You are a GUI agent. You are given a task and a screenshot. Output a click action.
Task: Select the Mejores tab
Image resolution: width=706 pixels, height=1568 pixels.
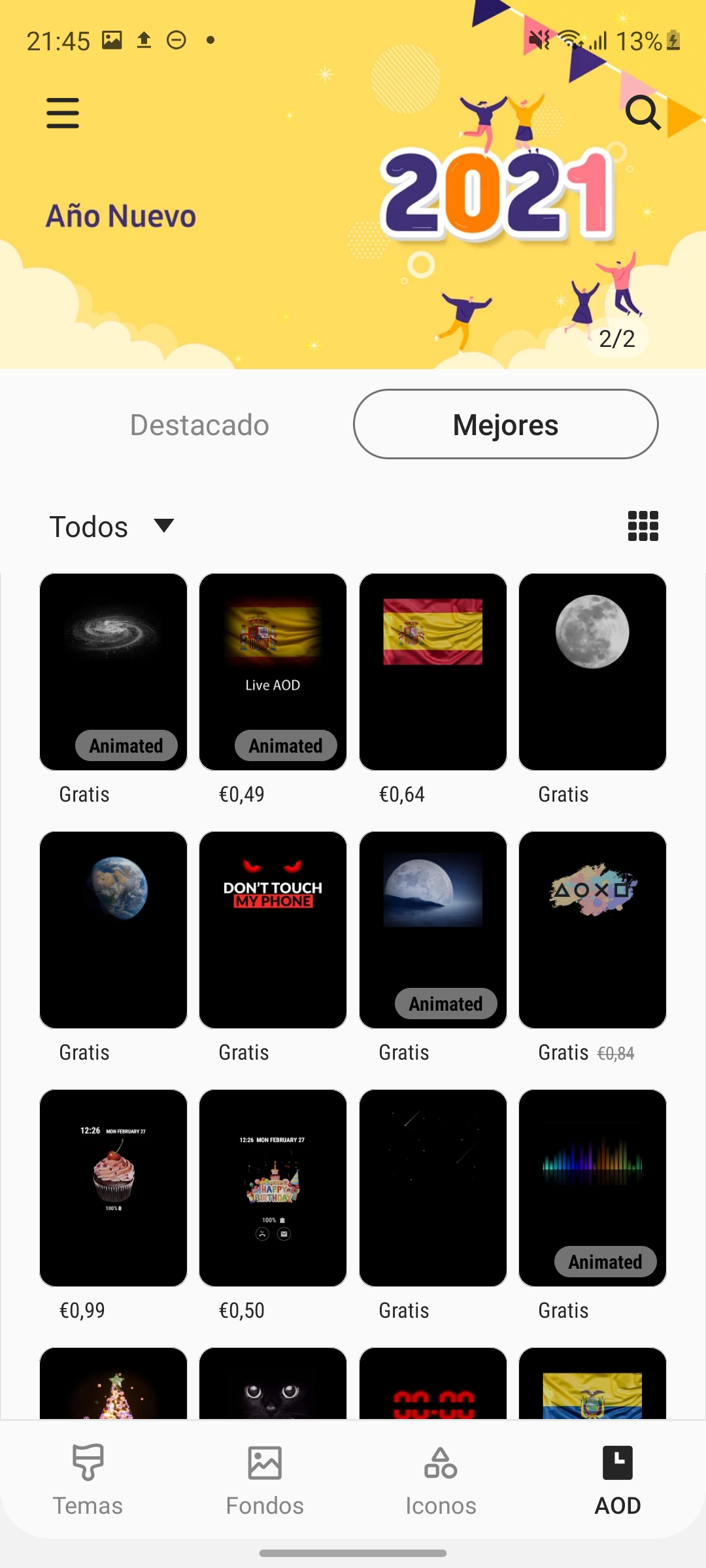[505, 425]
